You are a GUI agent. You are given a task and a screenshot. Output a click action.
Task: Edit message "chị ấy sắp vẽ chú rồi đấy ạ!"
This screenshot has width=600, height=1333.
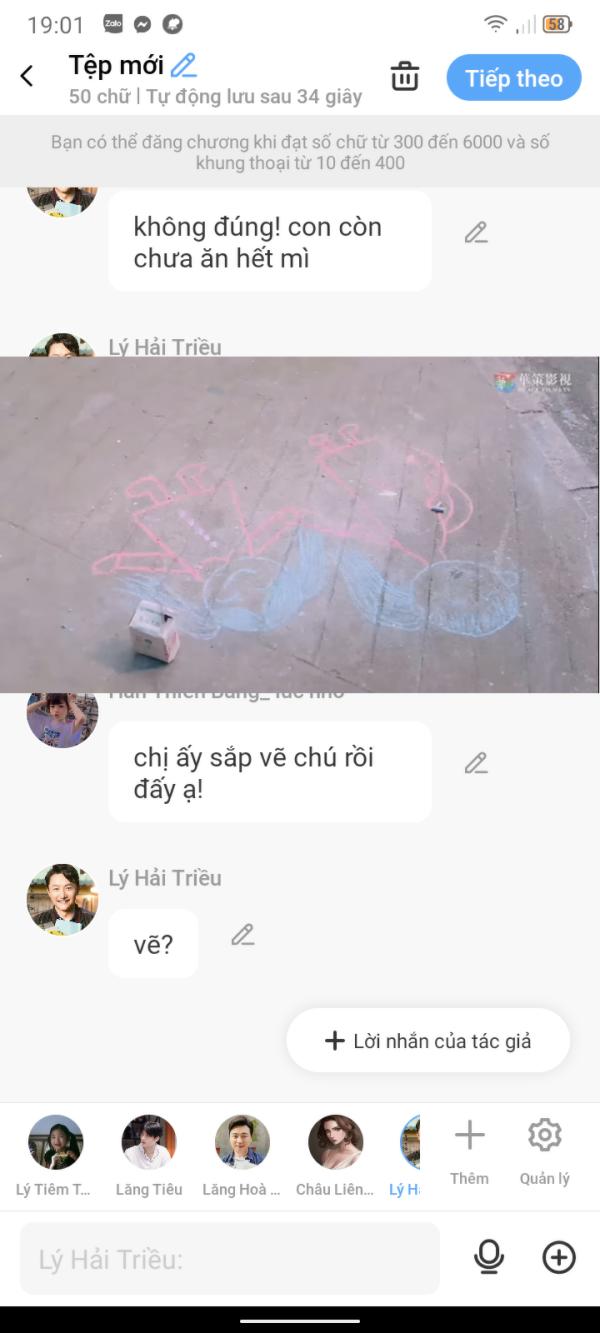click(x=476, y=764)
